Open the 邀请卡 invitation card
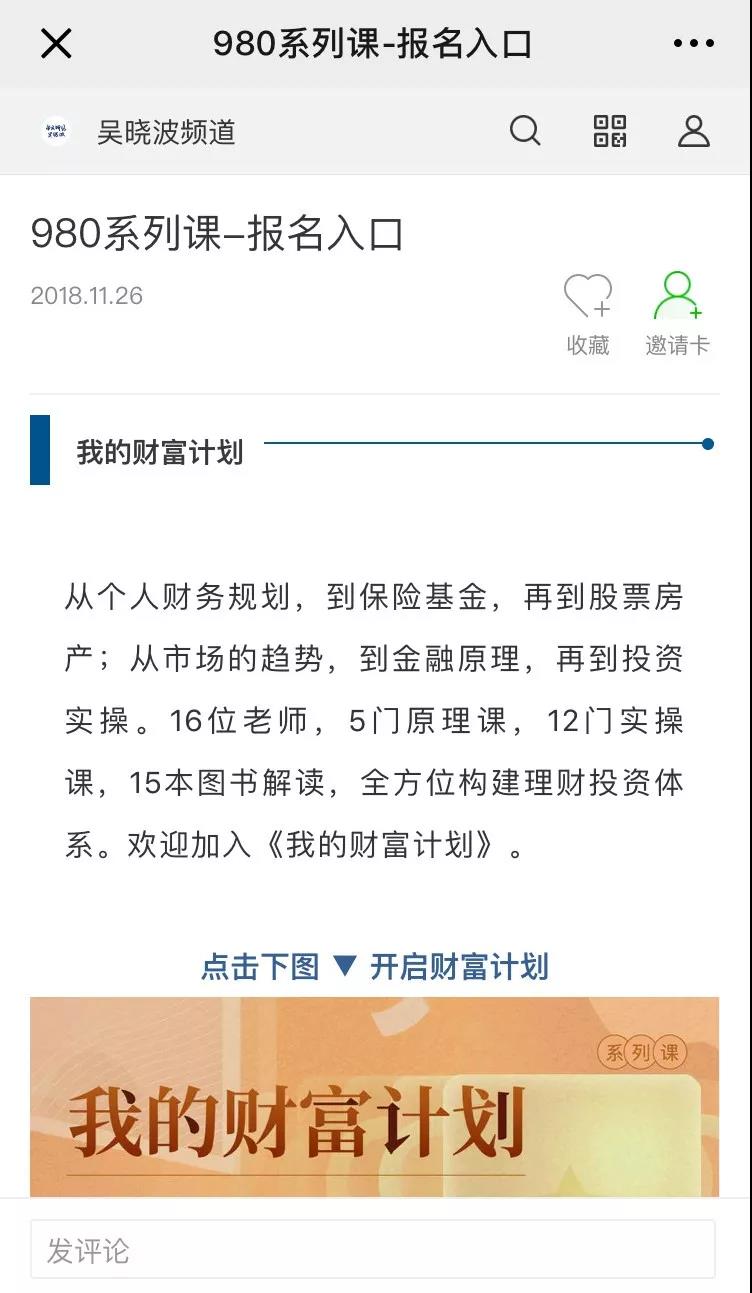752x1293 pixels. point(677,314)
